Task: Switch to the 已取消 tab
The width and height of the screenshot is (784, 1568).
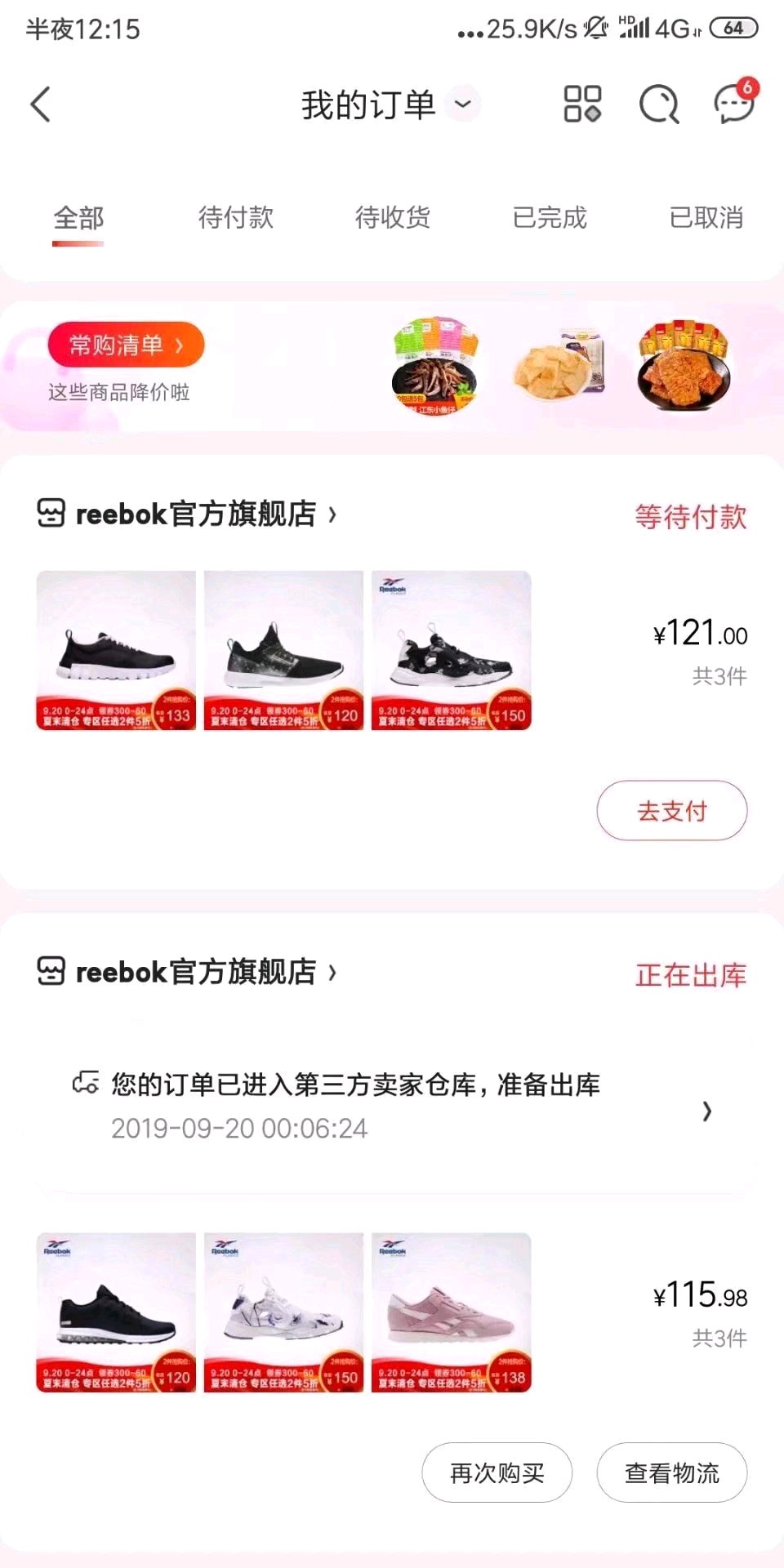Action: (706, 218)
